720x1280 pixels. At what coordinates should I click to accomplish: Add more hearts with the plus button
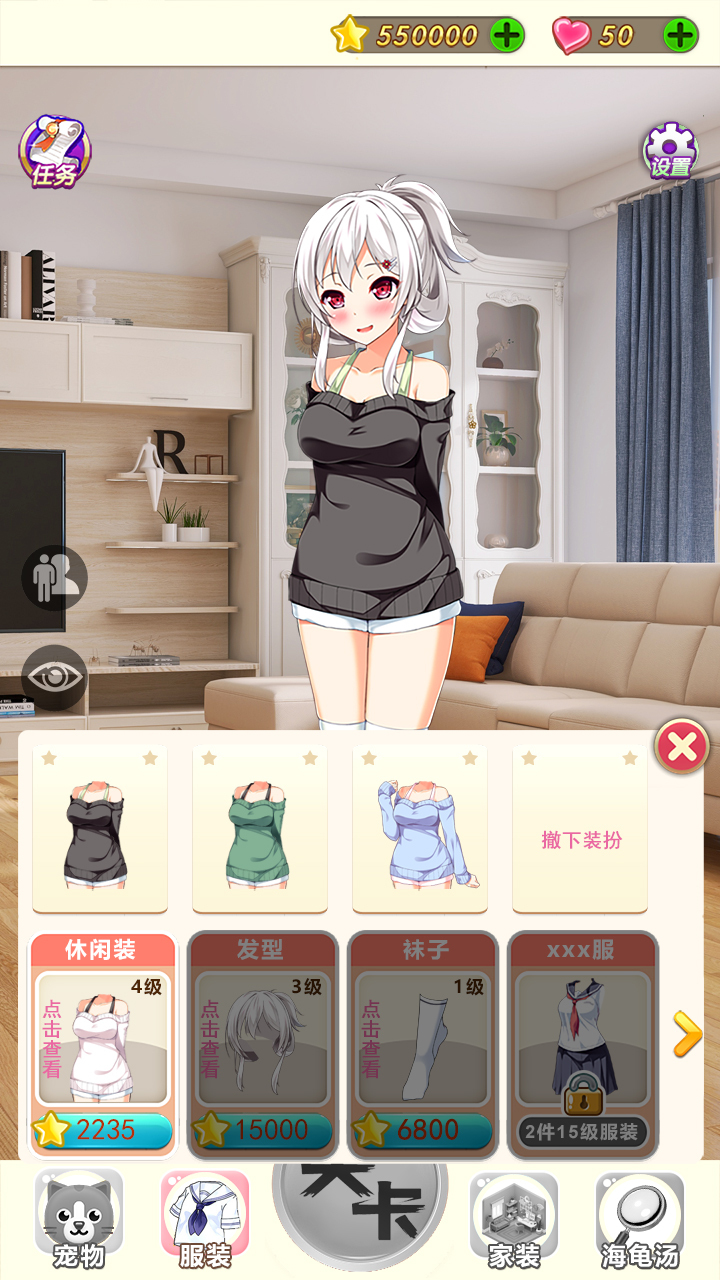(681, 36)
